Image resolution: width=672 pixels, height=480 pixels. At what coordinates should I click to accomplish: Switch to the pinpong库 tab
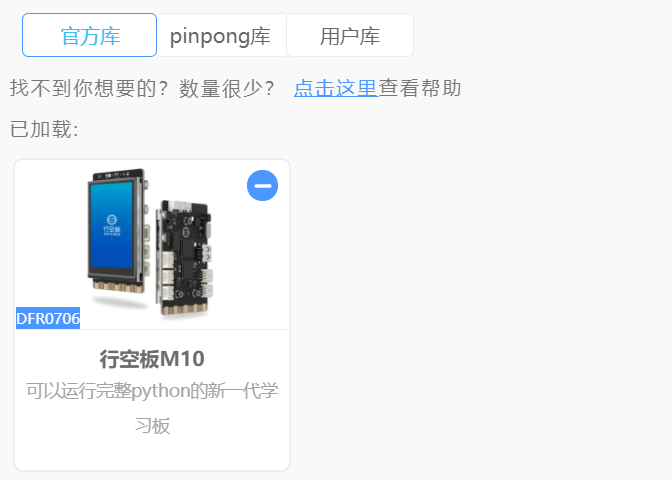pos(221,36)
